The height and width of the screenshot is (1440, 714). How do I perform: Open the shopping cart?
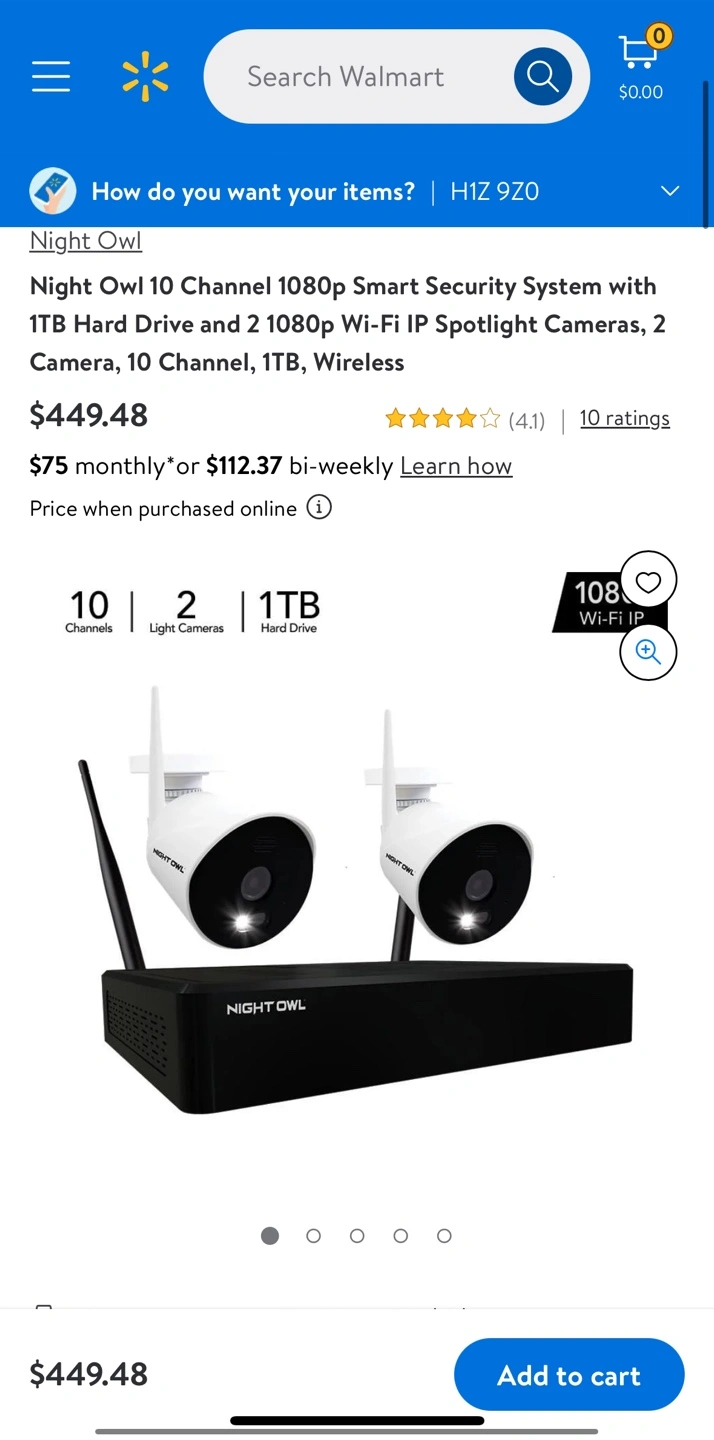tap(641, 64)
